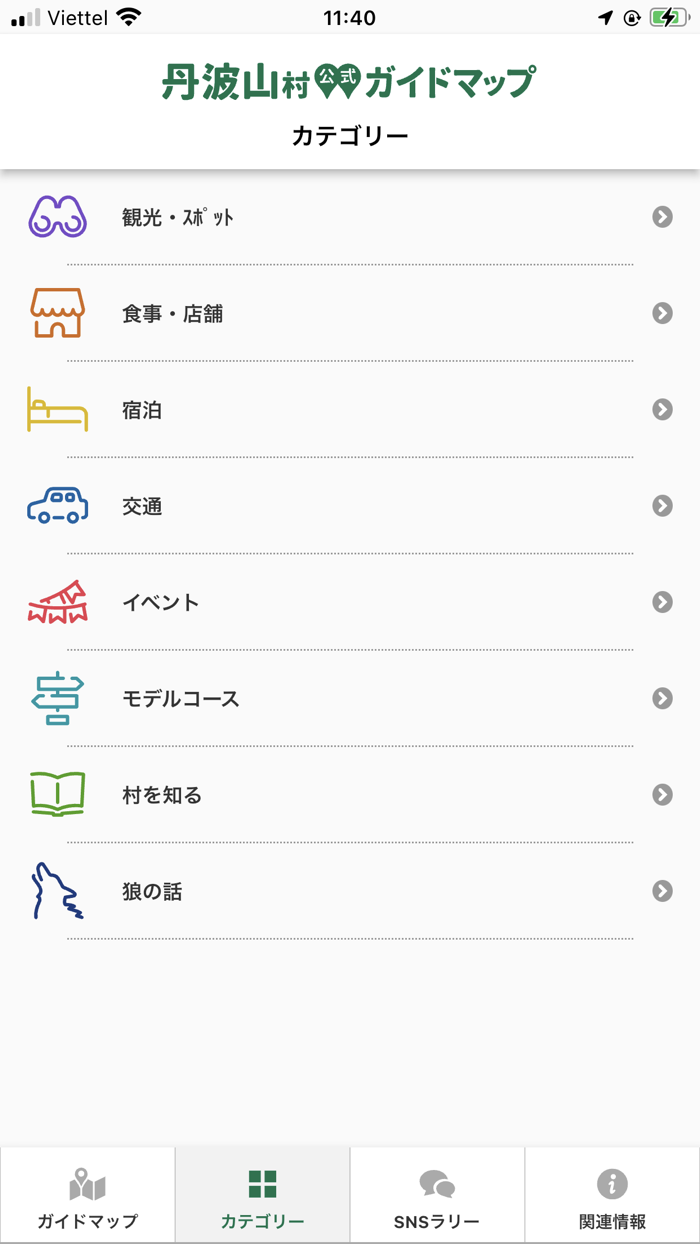Select the カテゴリー tab
The image size is (700, 1244).
(262, 1196)
